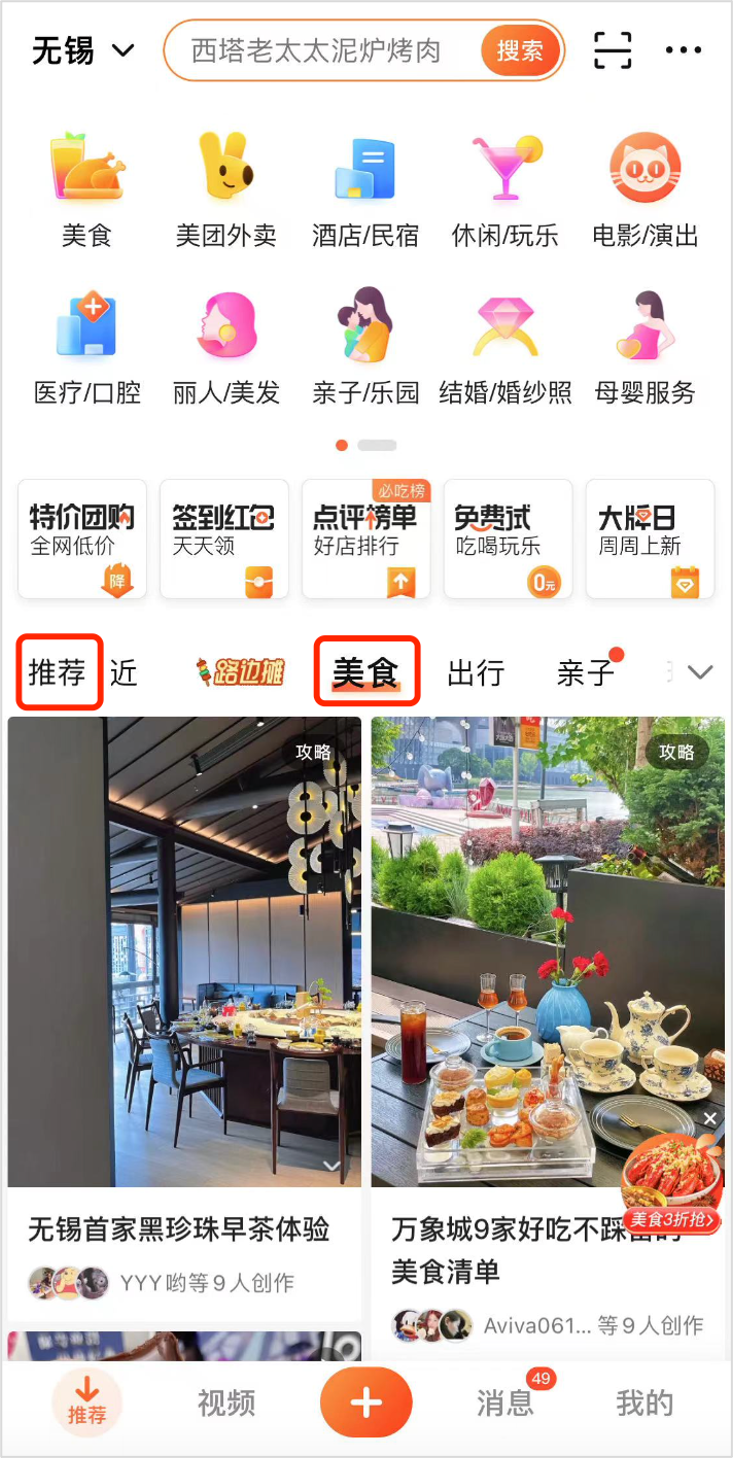Open the 美团外卖 category
Viewport: 733px width, 1458px height.
(226, 190)
